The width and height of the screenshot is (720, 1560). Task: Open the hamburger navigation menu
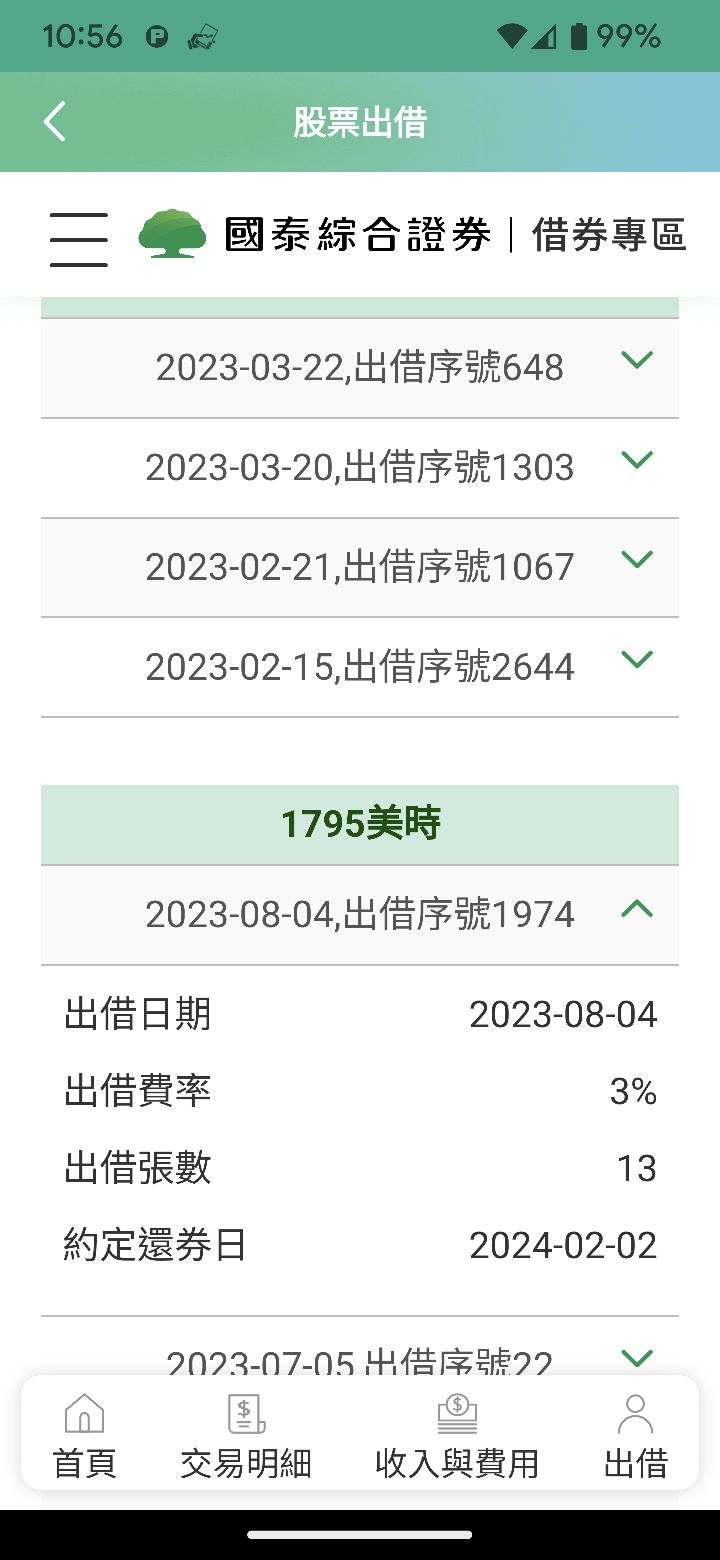coord(78,238)
